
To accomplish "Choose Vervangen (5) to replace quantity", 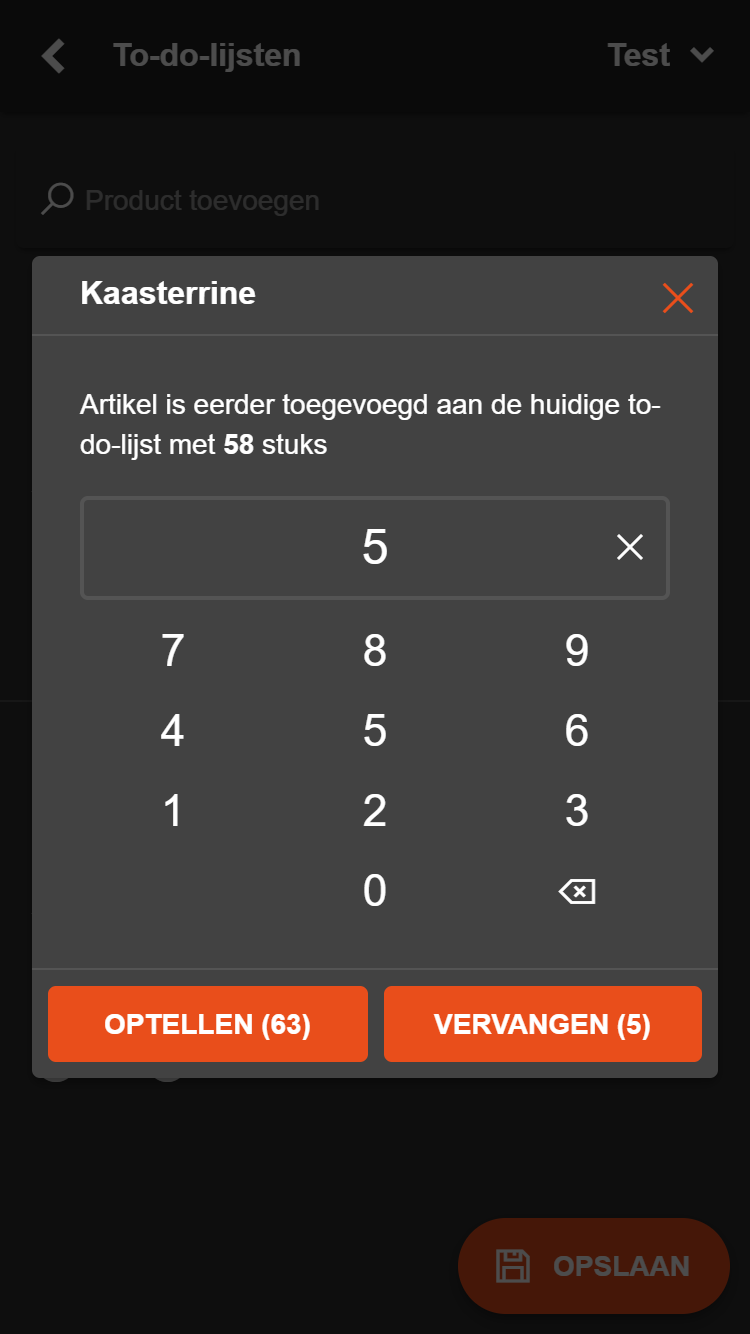I will tap(542, 1024).
